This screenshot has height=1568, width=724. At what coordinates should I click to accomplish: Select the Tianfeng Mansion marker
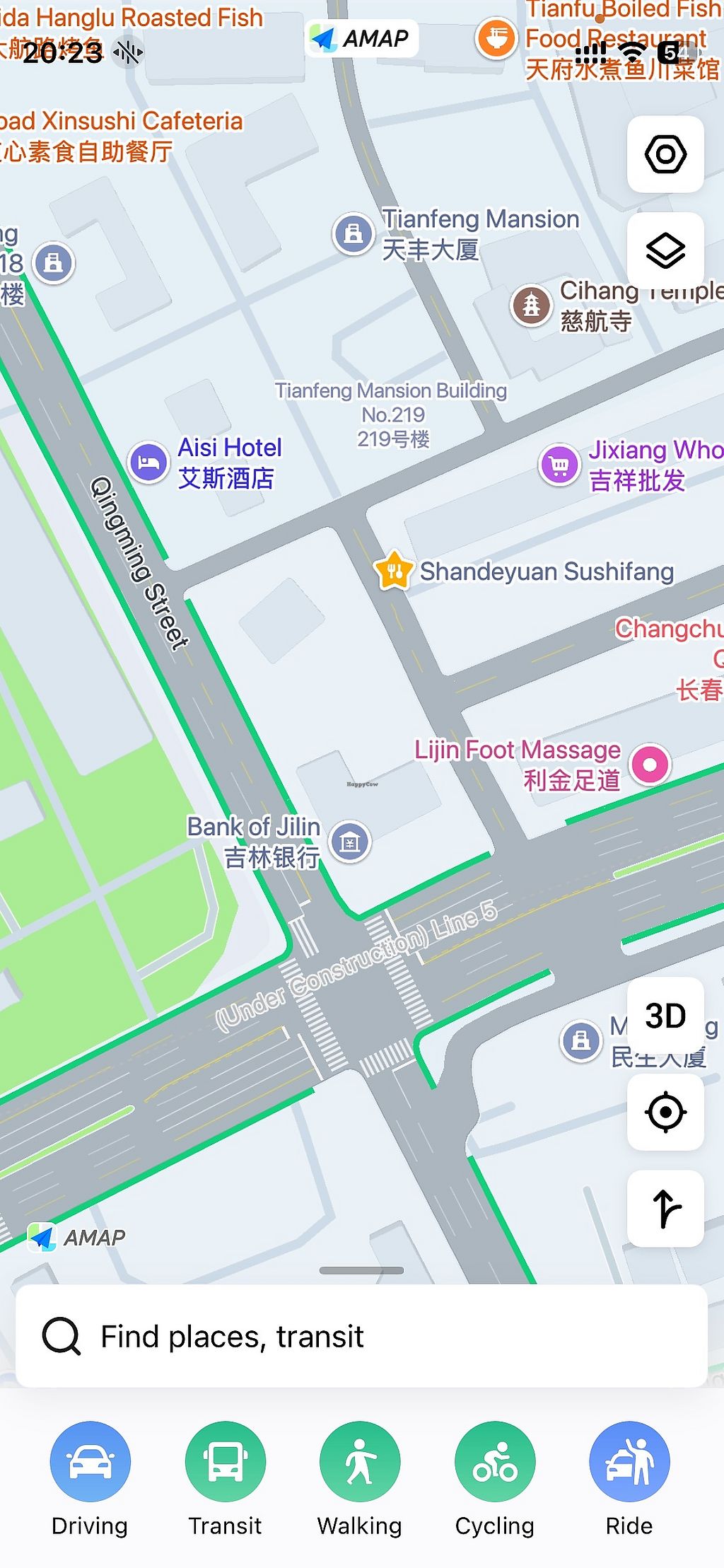(x=353, y=233)
